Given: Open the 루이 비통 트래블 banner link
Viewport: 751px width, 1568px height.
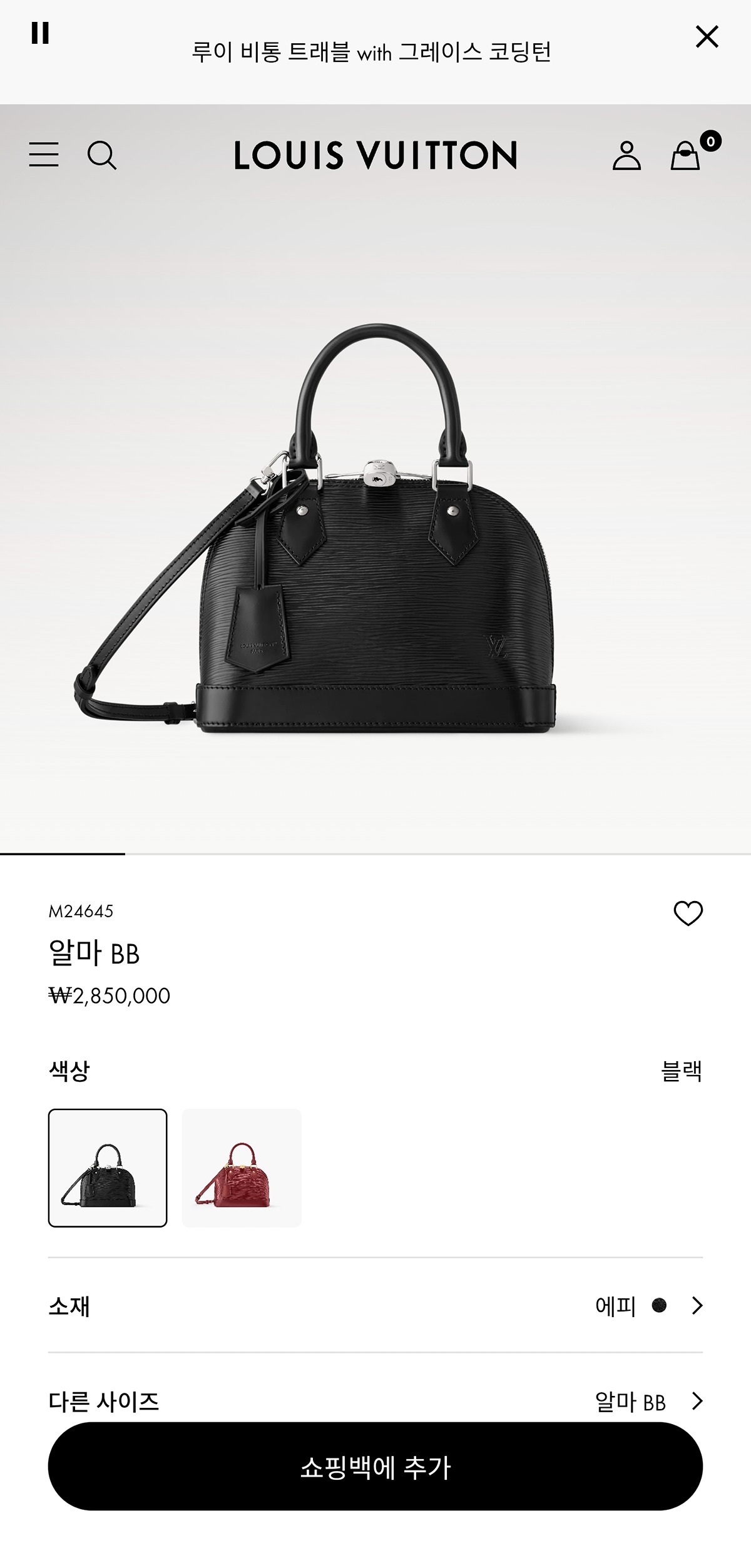Looking at the screenshot, I should click(x=371, y=52).
